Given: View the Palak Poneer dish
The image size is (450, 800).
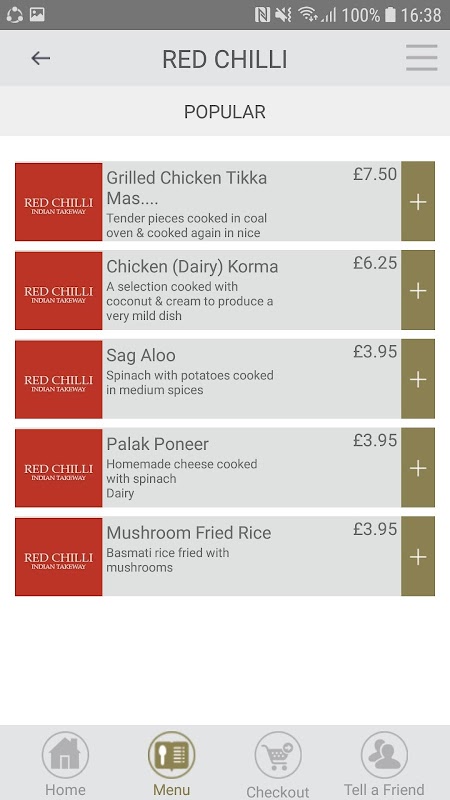Looking at the screenshot, I should pos(208,468).
